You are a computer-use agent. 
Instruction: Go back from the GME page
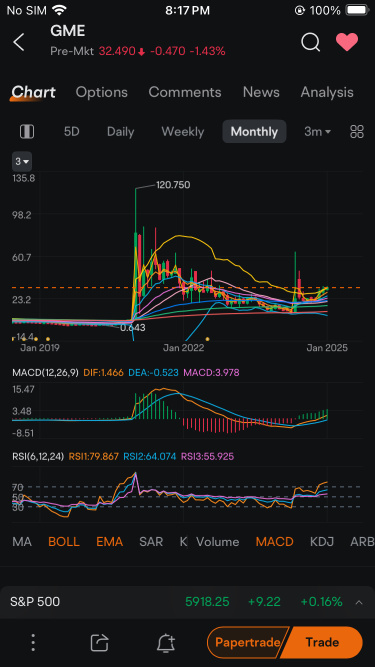pos(19,42)
